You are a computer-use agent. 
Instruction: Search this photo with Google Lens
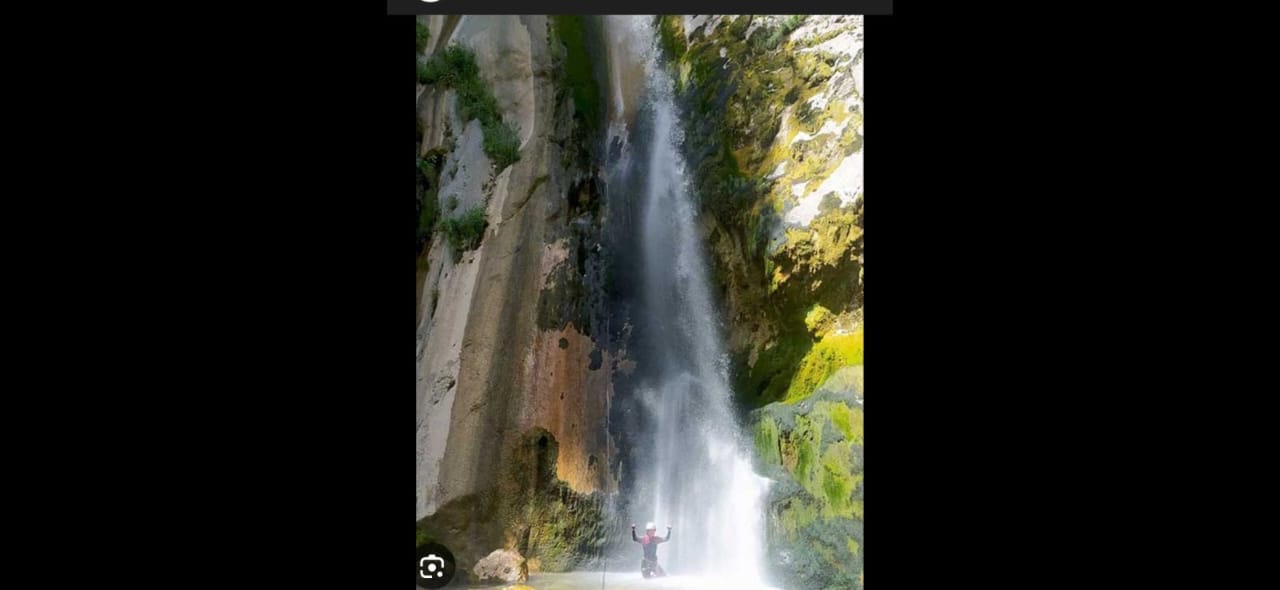[432, 567]
